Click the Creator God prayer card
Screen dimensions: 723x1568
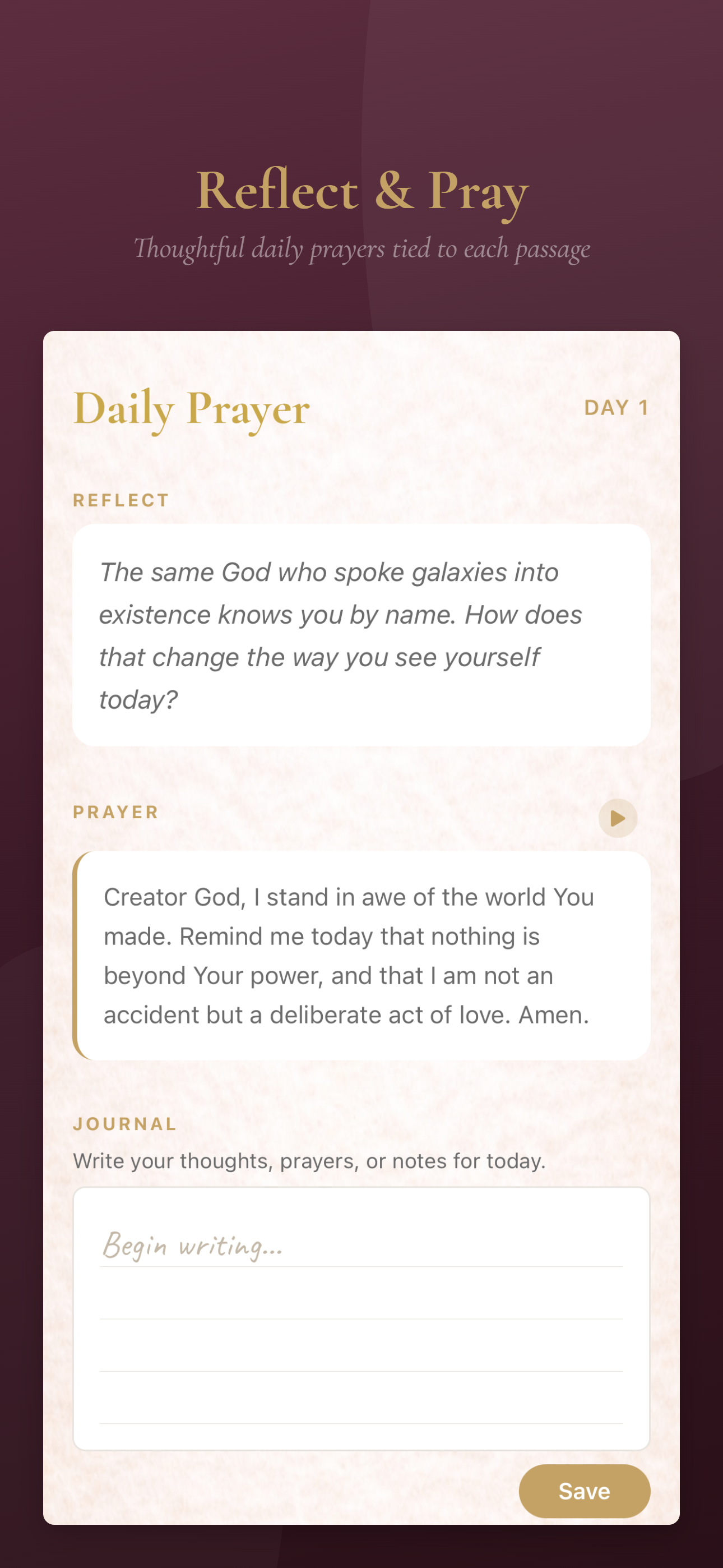[361, 955]
